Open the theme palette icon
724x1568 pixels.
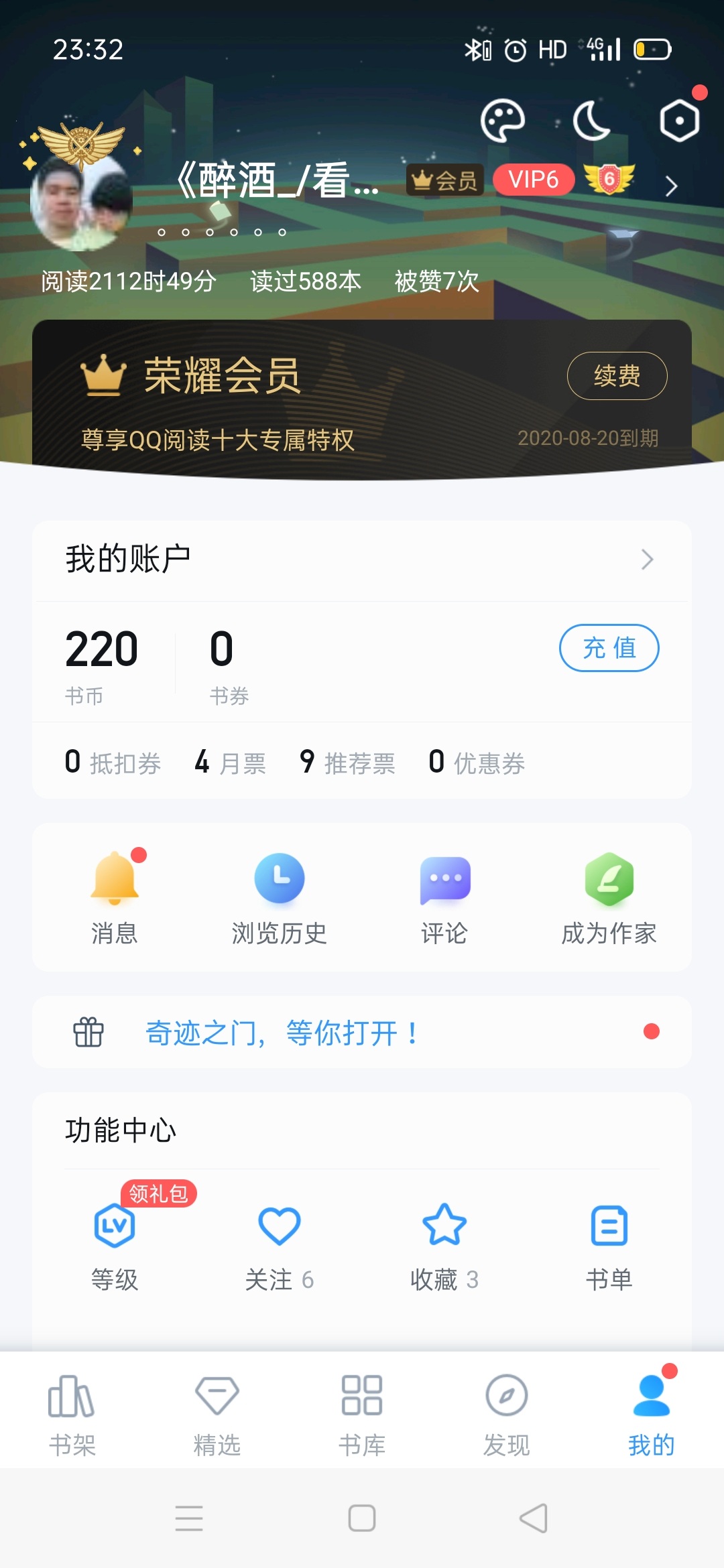(502, 121)
